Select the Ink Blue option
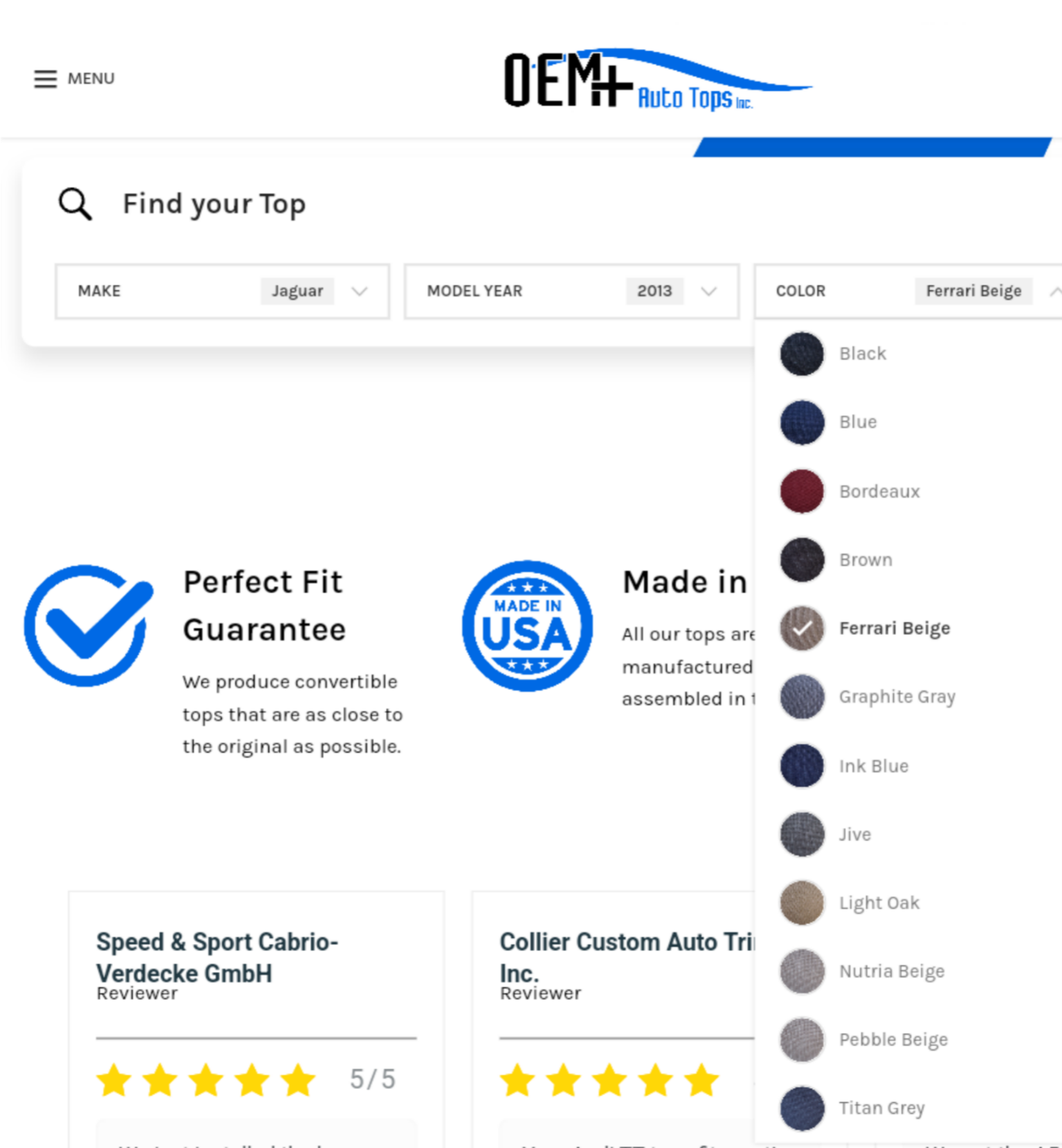Screen dimensions: 1062x1148 coord(873,766)
